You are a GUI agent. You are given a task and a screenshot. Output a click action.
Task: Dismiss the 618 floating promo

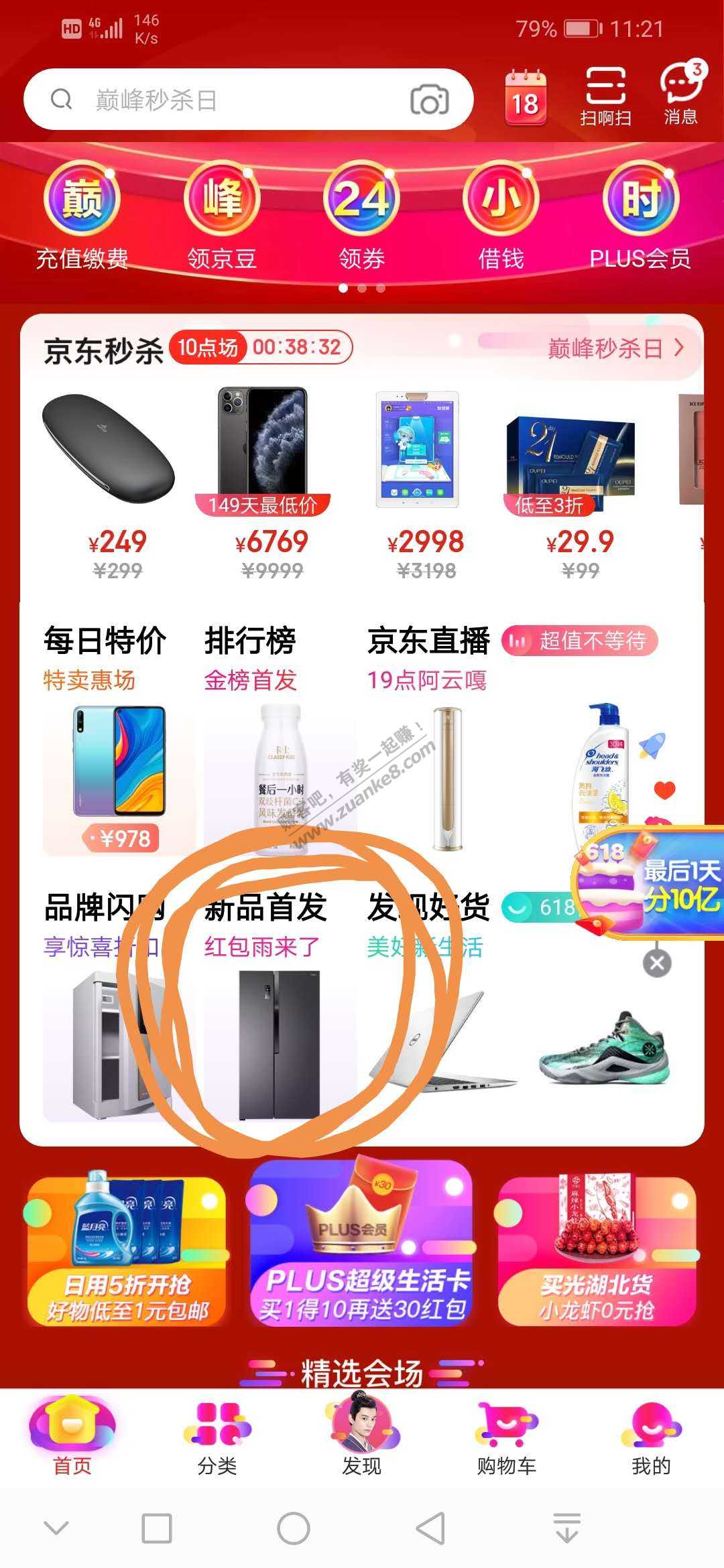click(x=657, y=964)
